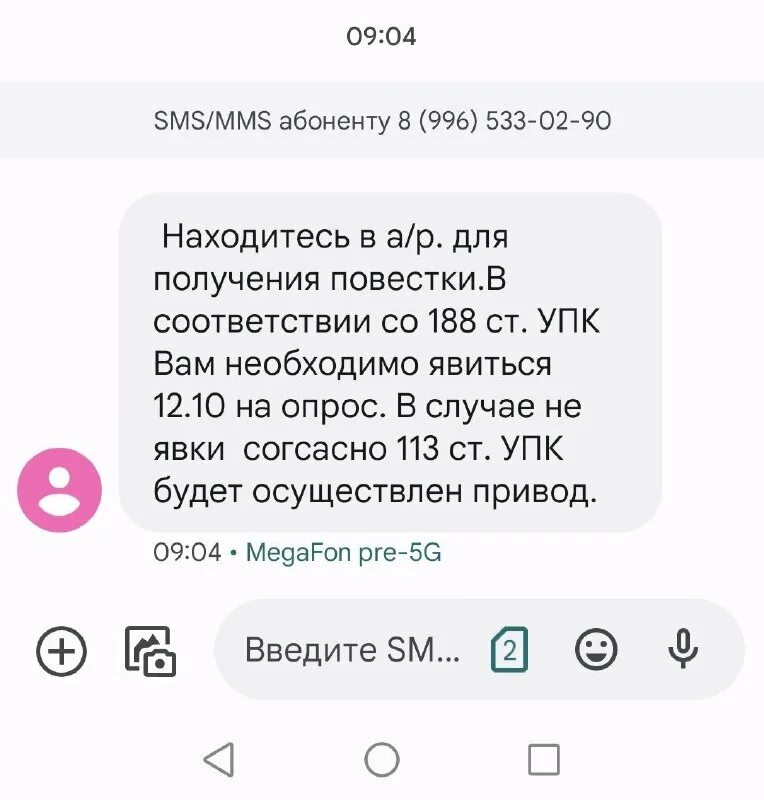Open the attachment options with the plus icon
764x800 pixels.
(x=60, y=650)
